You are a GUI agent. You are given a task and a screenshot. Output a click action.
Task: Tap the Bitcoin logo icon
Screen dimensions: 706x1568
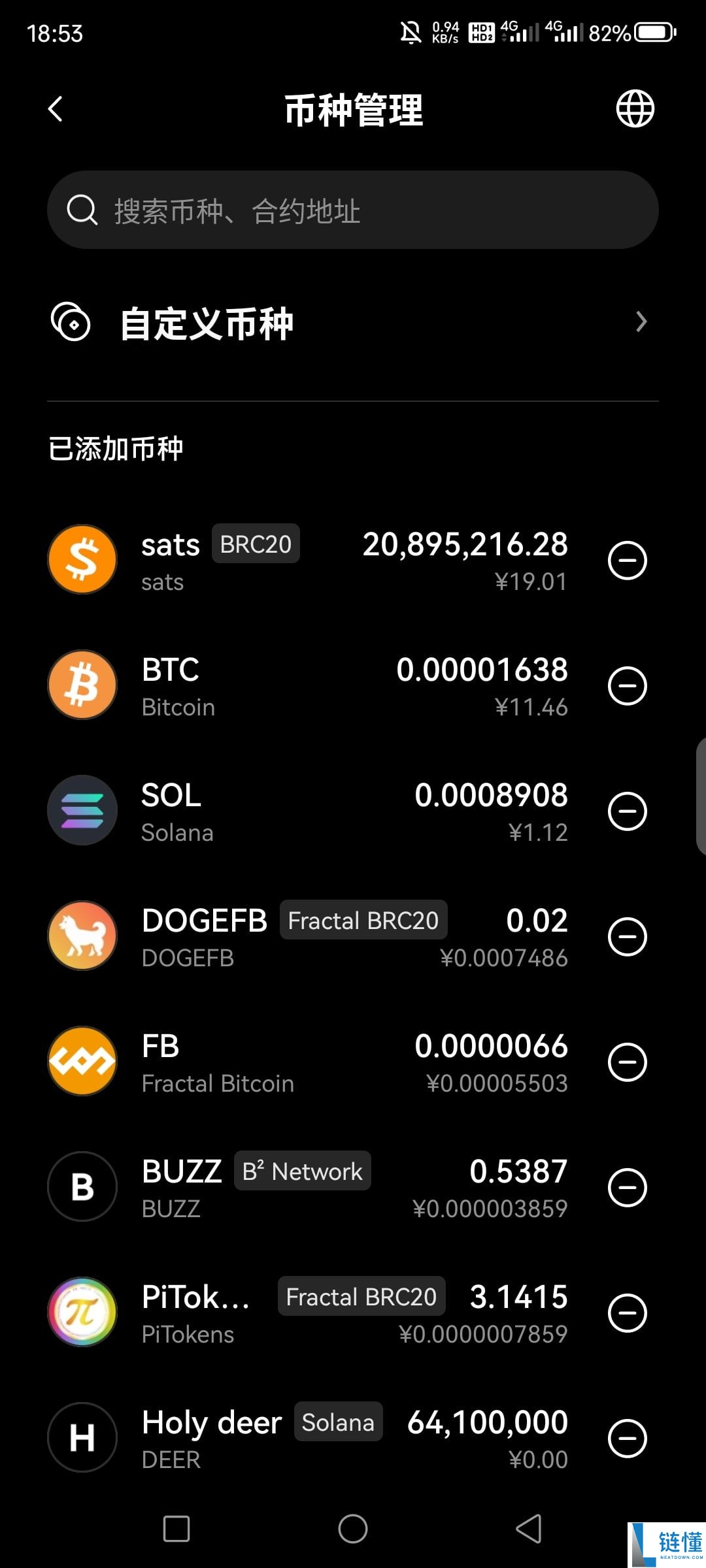tap(82, 685)
